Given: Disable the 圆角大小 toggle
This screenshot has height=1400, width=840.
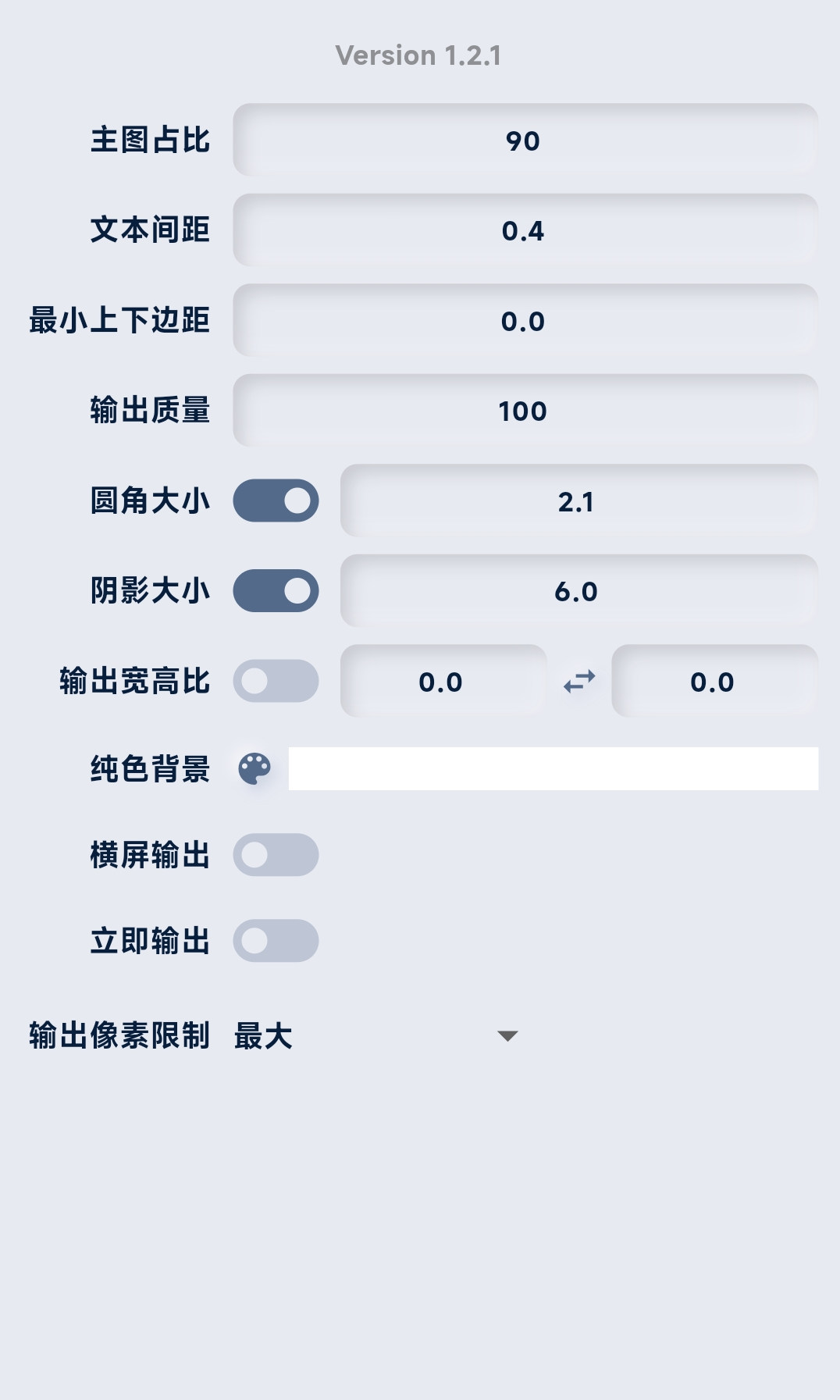Looking at the screenshot, I should (x=276, y=501).
